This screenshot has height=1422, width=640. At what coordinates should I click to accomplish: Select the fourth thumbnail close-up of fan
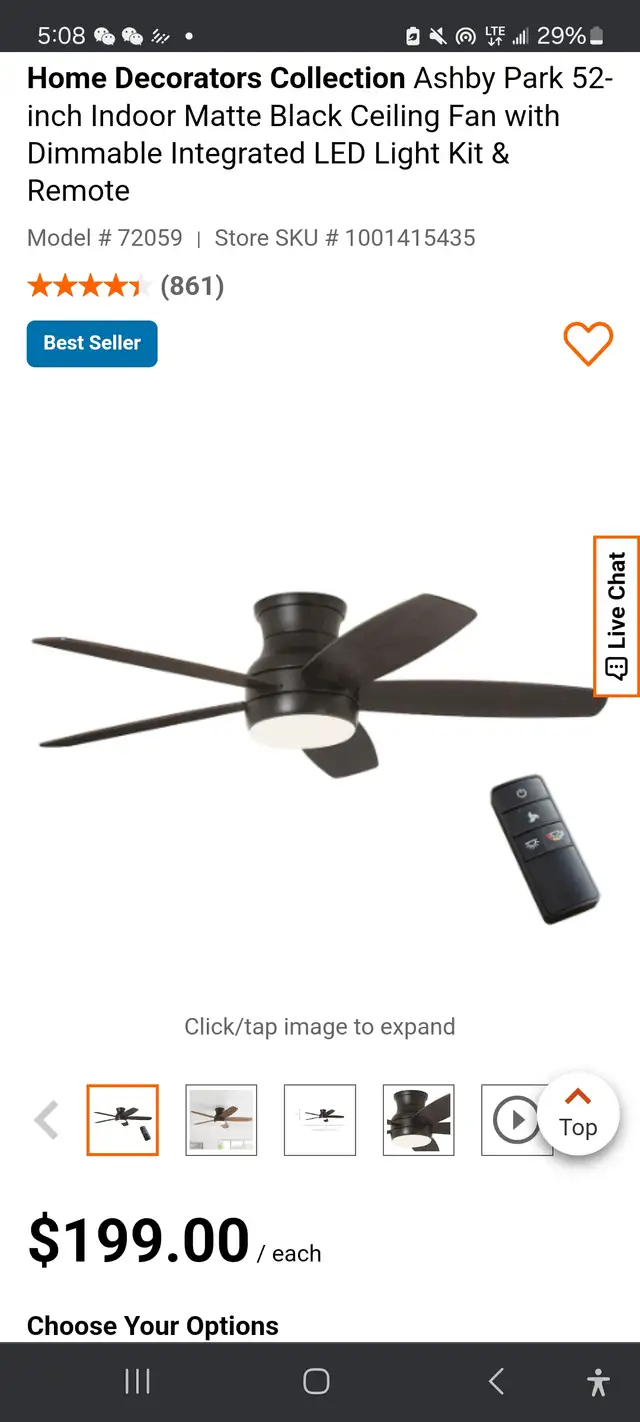coord(419,1120)
